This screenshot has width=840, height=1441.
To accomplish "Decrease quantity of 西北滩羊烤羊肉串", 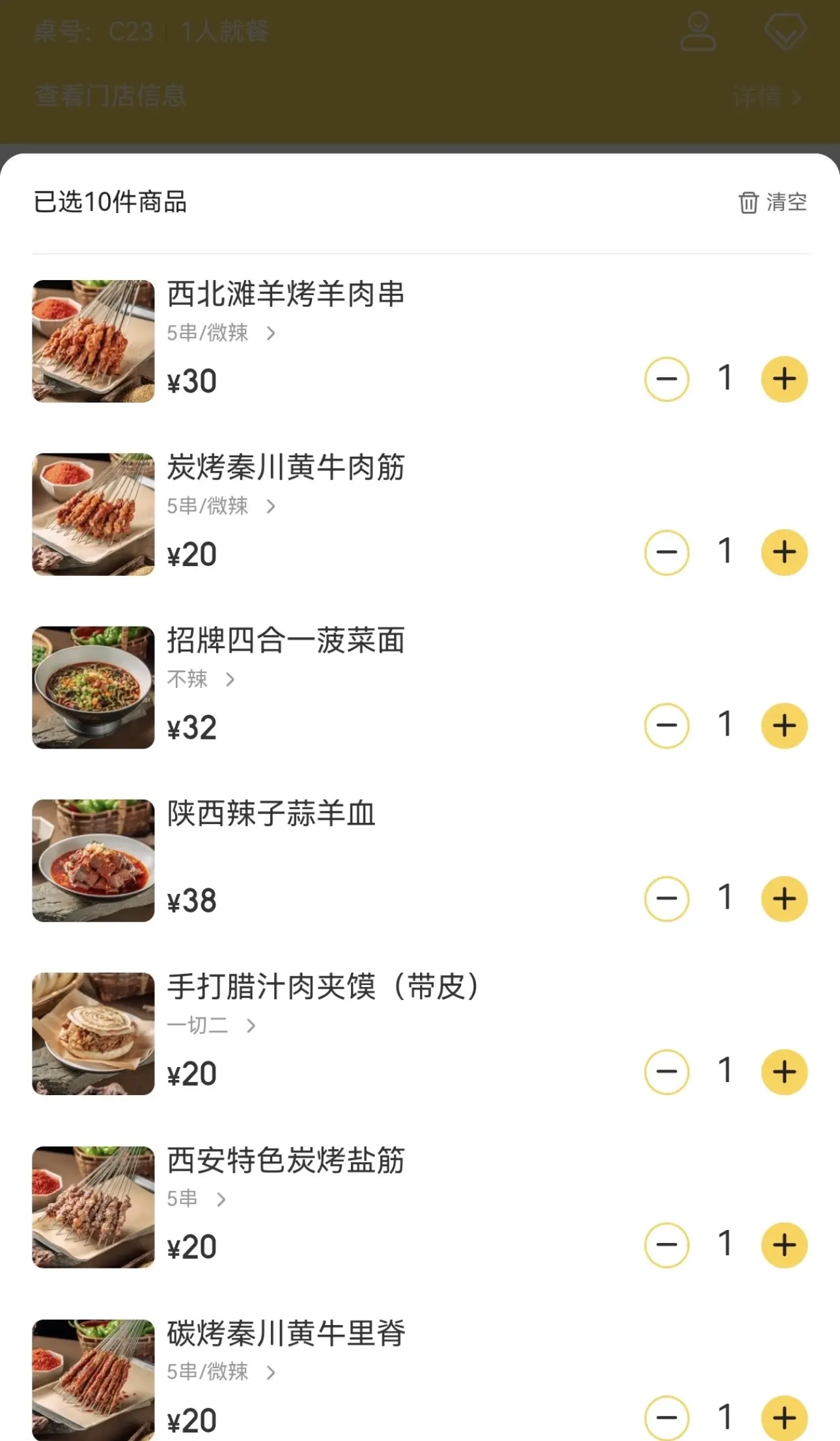I will point(666,379).
